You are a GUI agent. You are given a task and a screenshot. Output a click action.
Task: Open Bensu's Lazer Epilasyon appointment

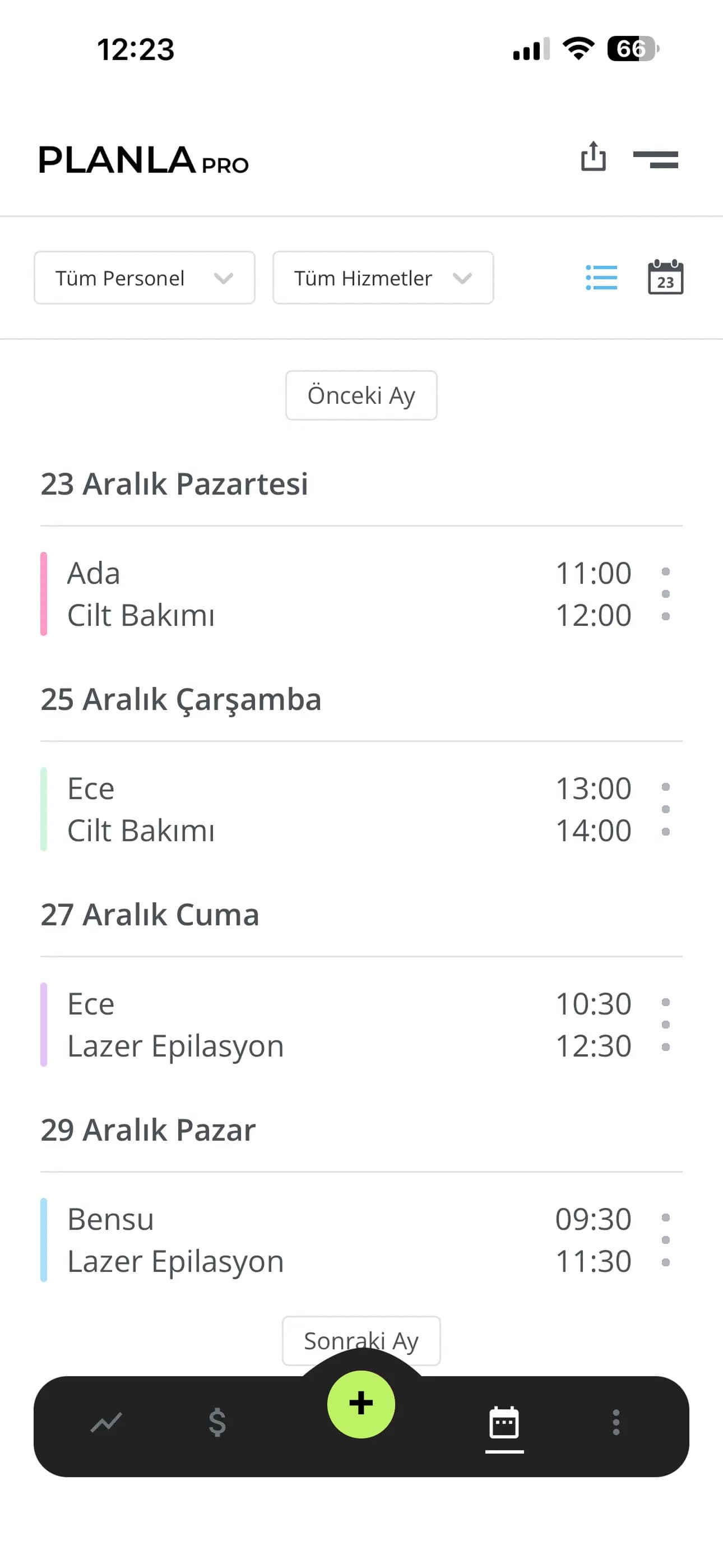[x=304, y=1240]
